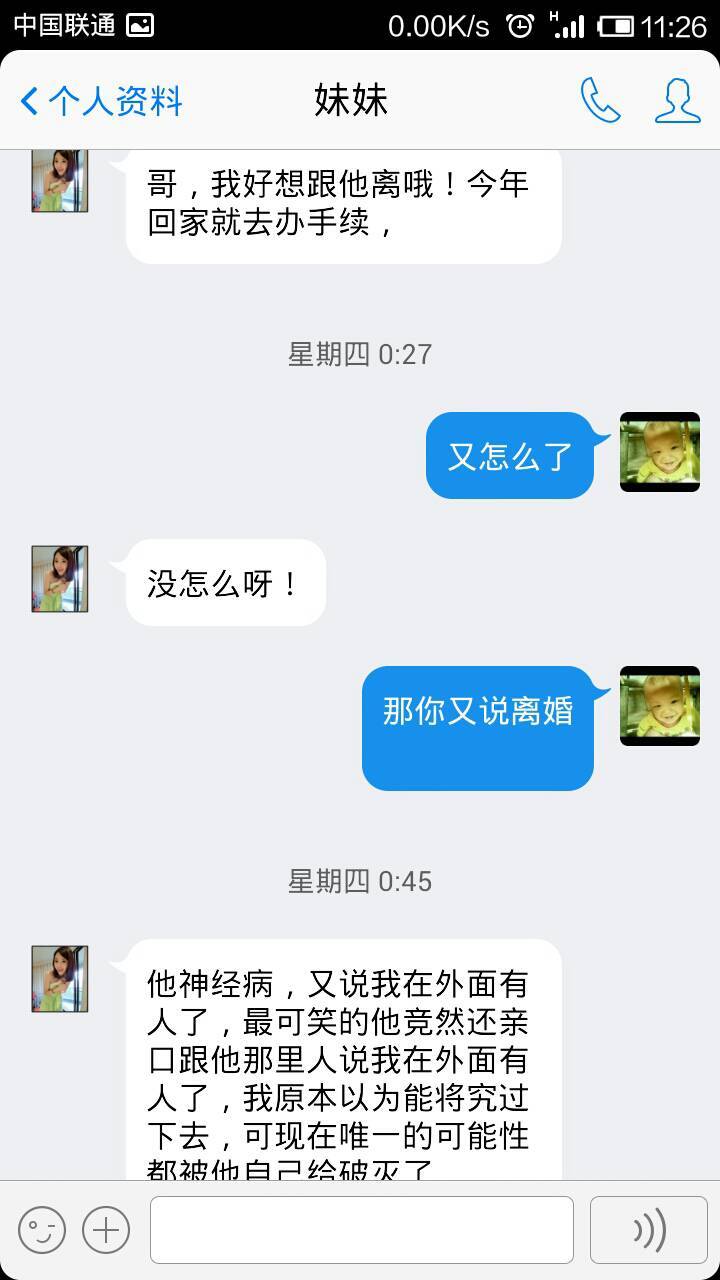This screenshot has height=1280, width=720.
Task: Tap 妹妹's avatar beside 没怎么呀
Action: 60,579
